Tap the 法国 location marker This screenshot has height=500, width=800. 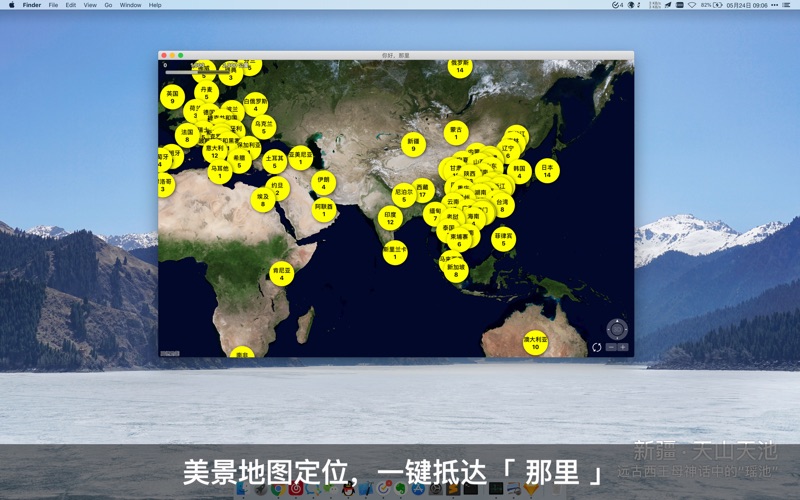point(187,135)
